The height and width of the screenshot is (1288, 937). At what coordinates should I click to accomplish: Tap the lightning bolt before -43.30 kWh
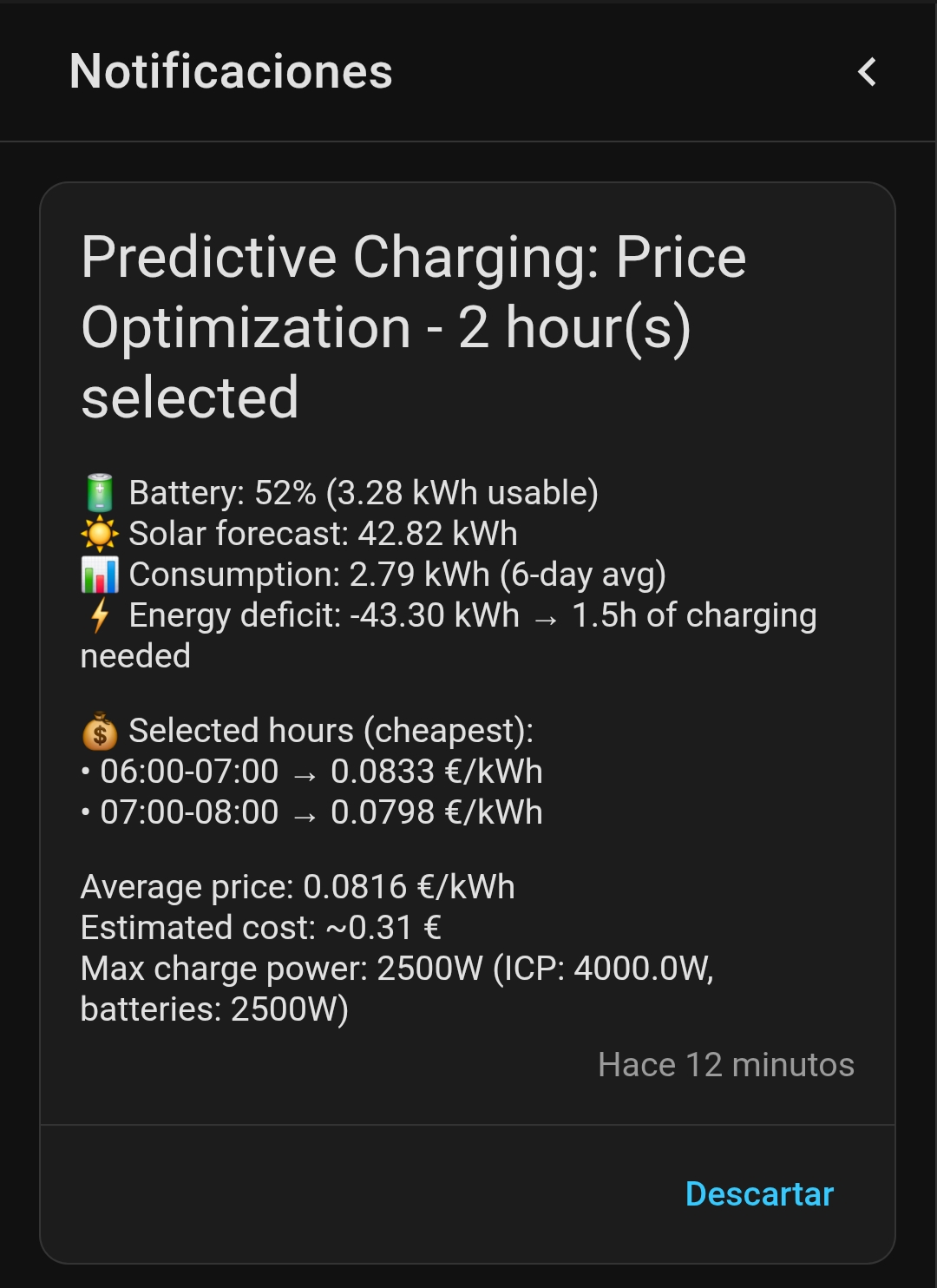click(x=99, y=614)
